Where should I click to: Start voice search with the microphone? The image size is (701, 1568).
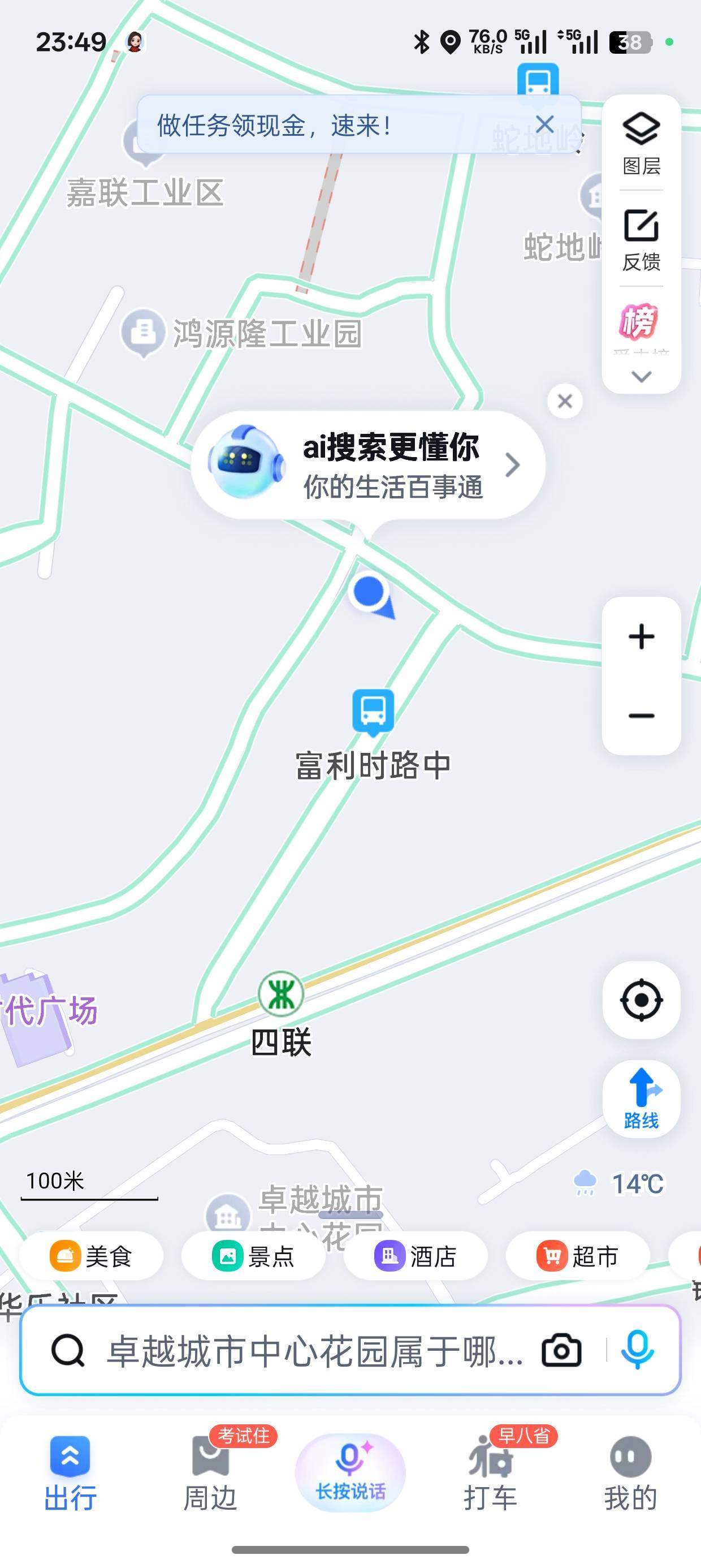pos(637,1351)
